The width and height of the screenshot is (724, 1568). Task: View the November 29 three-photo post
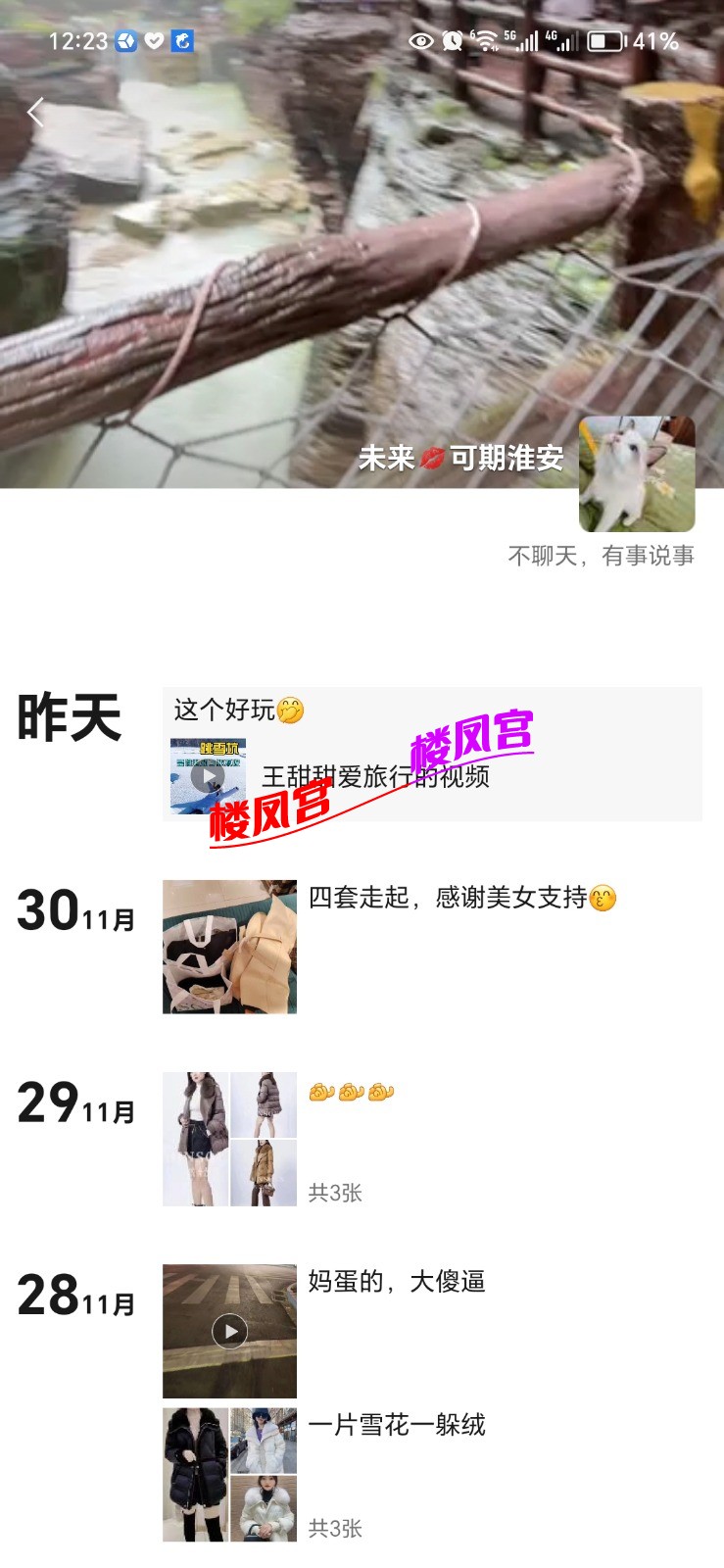click(229, 1139)
